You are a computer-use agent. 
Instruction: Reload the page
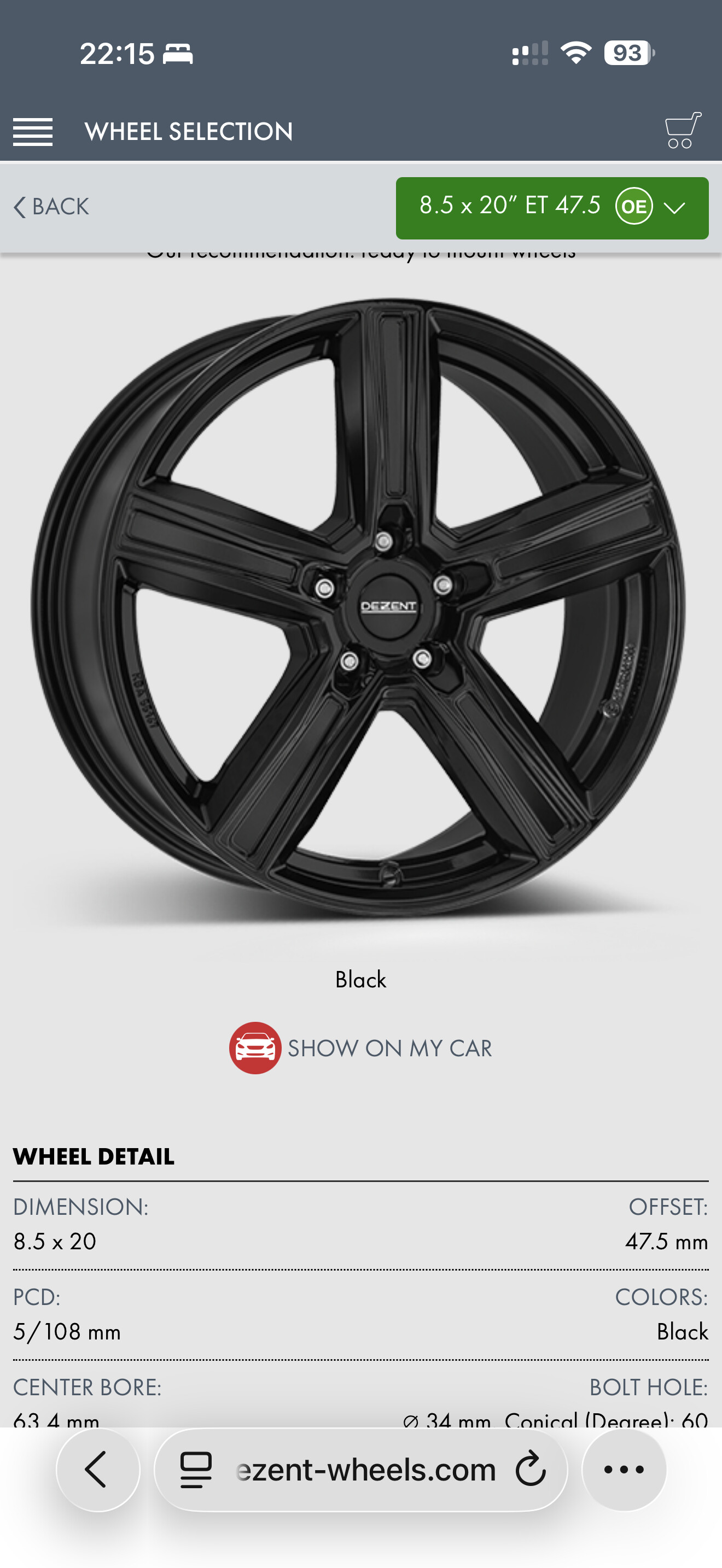530,1470
